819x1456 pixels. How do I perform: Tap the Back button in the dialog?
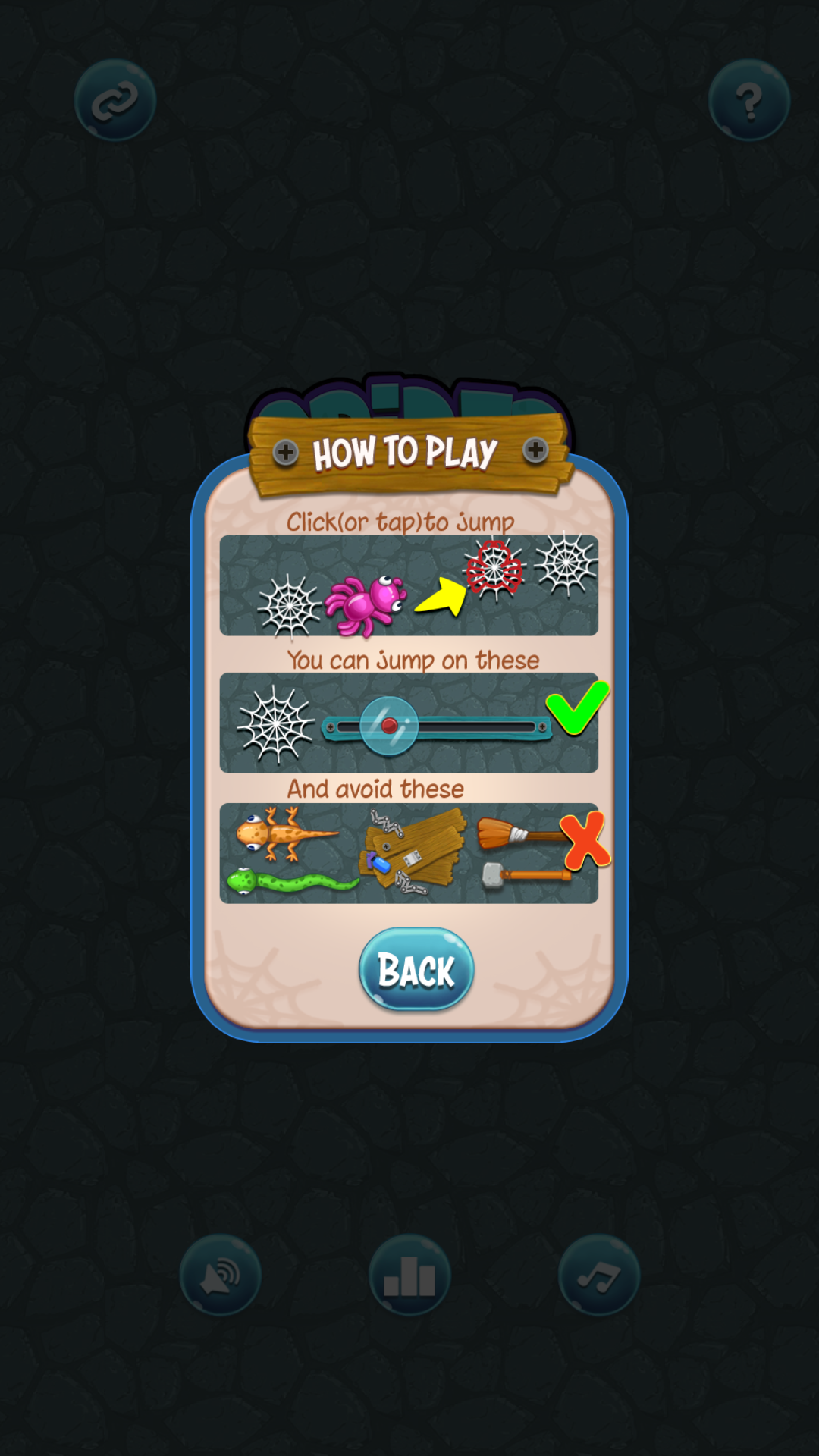[416, 969]
